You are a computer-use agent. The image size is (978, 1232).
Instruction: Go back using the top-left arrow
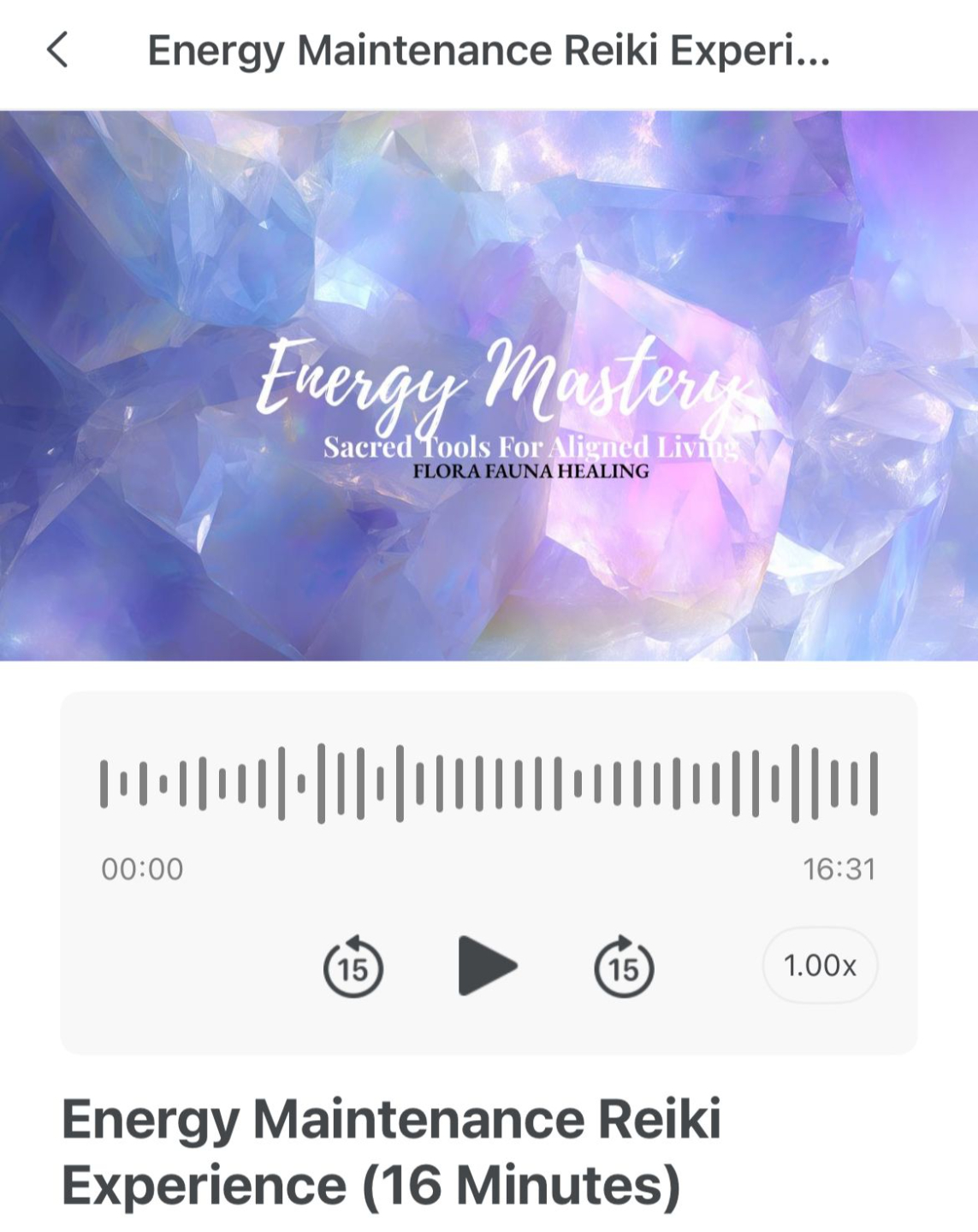[58, 50]
